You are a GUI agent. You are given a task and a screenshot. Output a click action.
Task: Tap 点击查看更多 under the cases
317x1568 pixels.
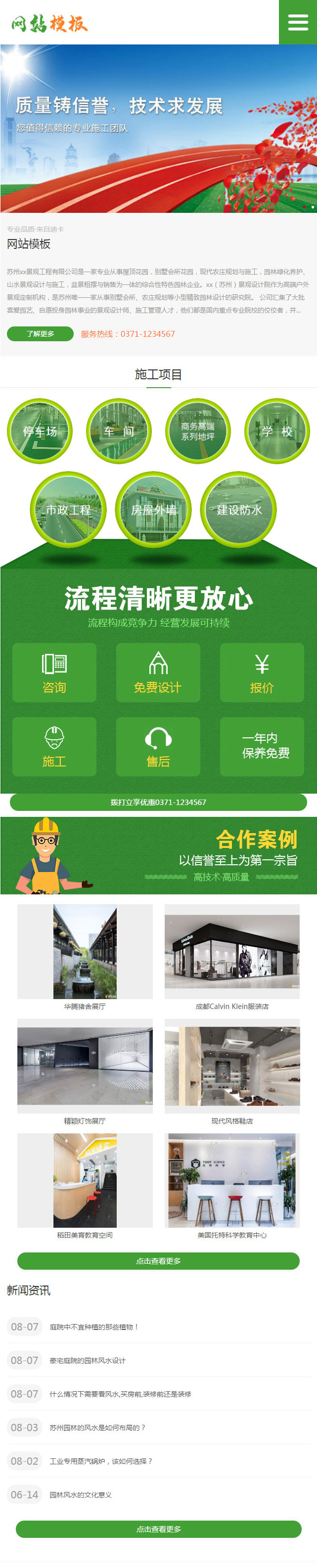coord(158,1261)
